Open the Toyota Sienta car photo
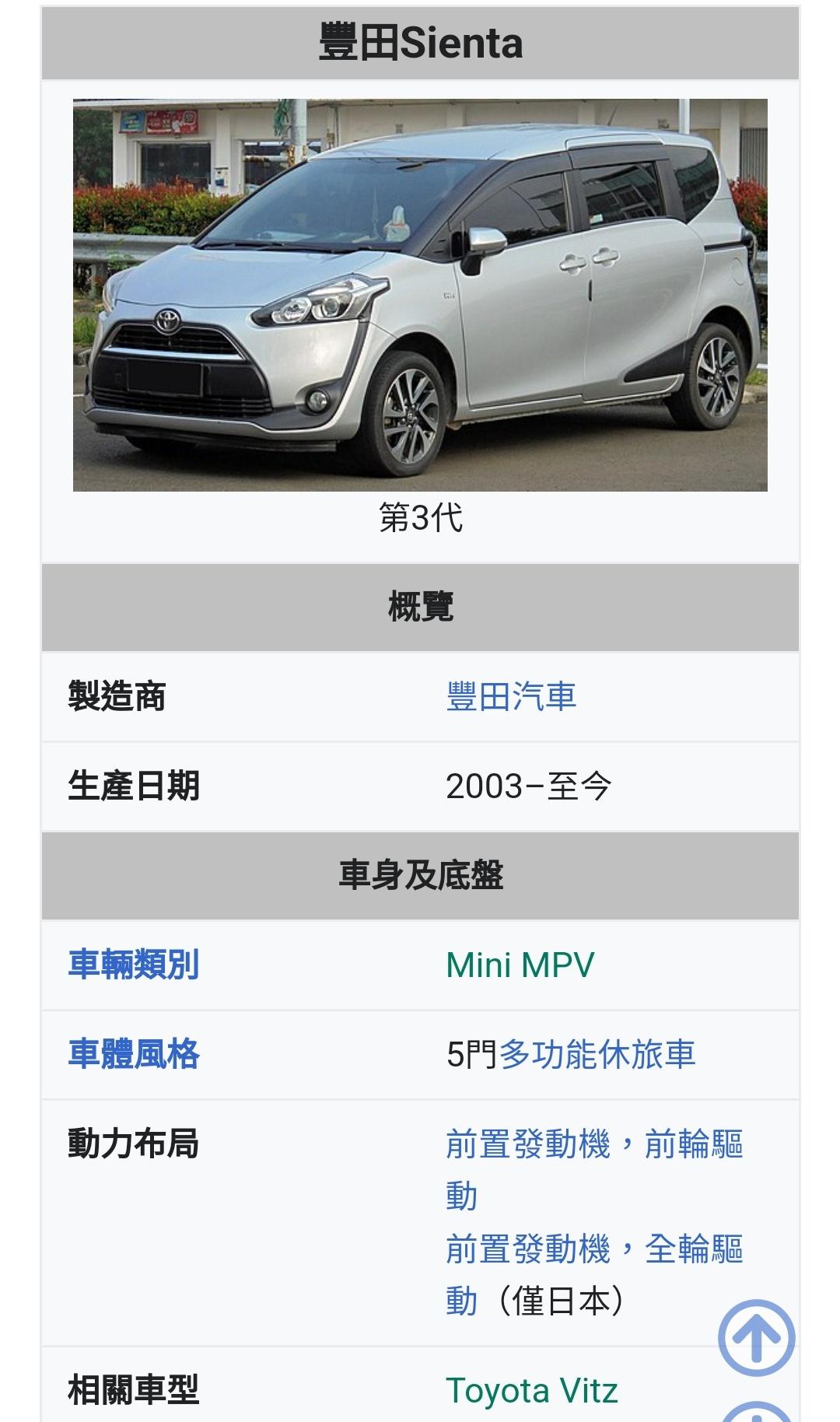Image resolution: width=840 pixels, height=1422 pixels. click(420, 295)
